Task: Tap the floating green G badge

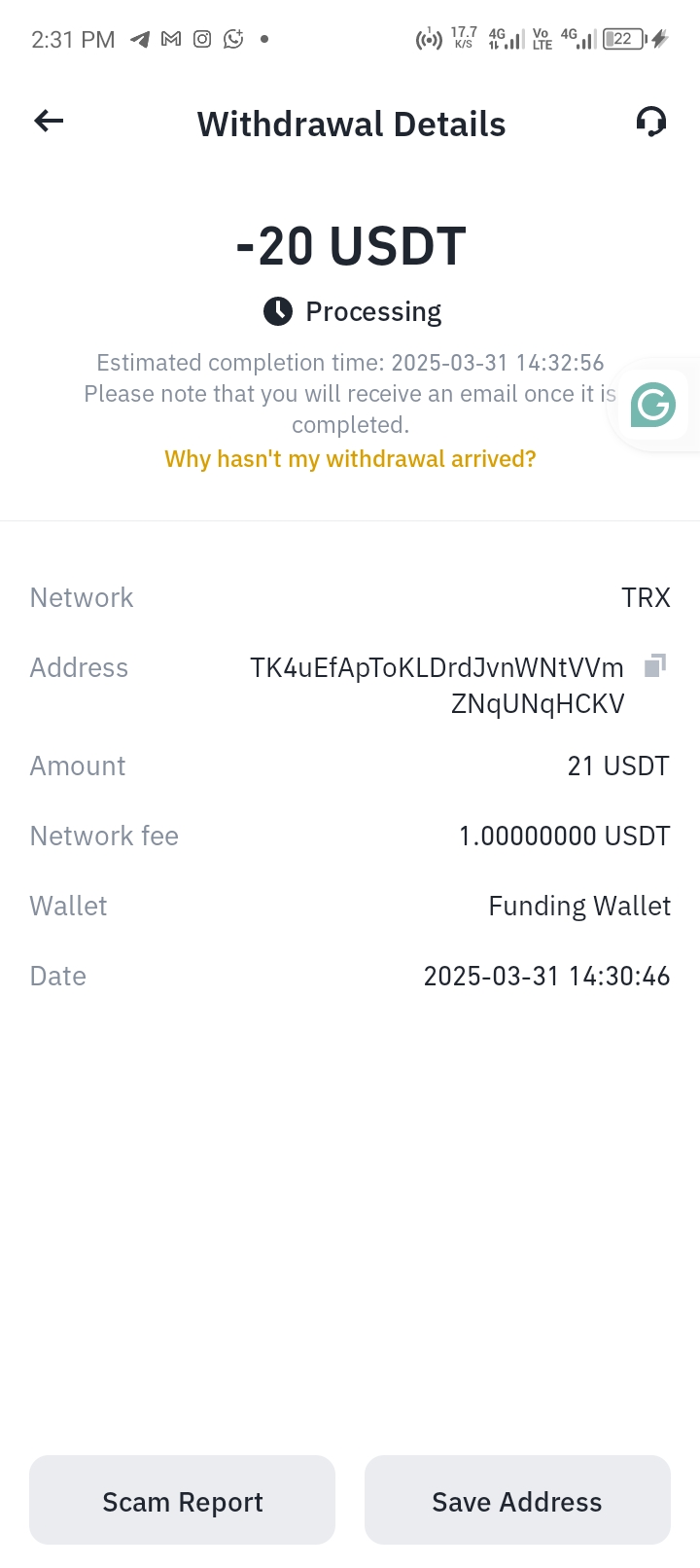Action: click(x=653, y=406)
